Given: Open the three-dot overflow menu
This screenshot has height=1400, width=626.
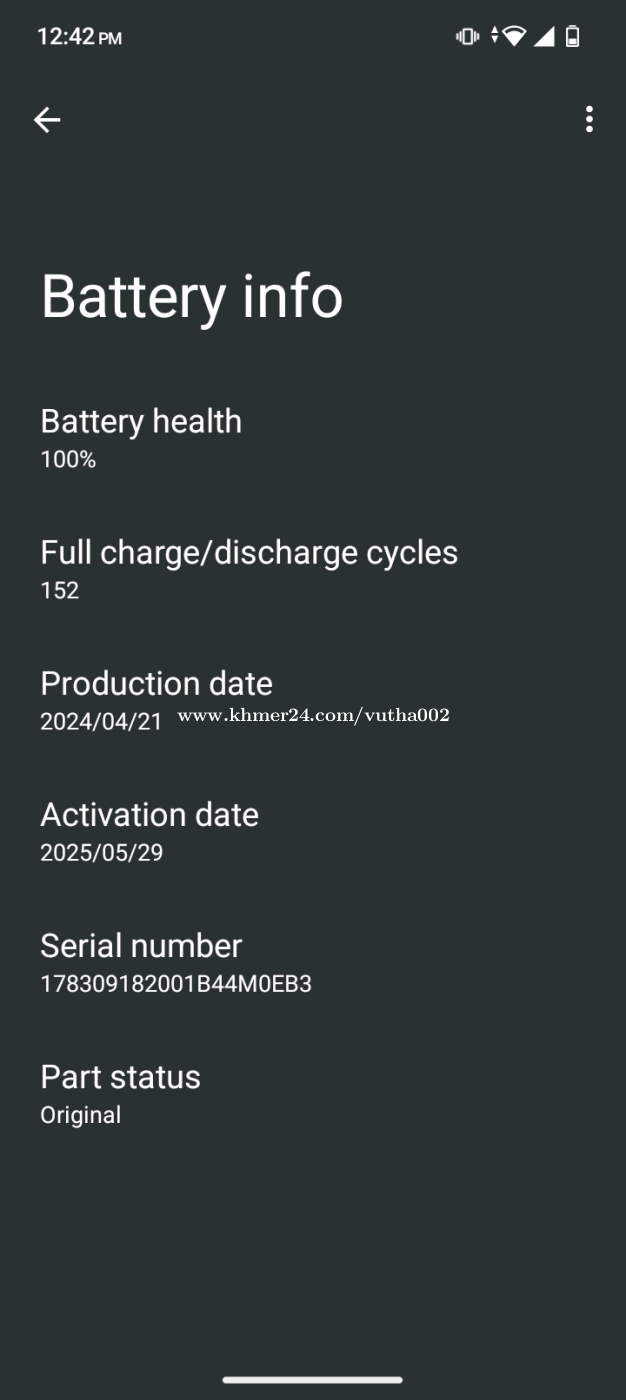Looking at the screenshot, I should [589, 119].
